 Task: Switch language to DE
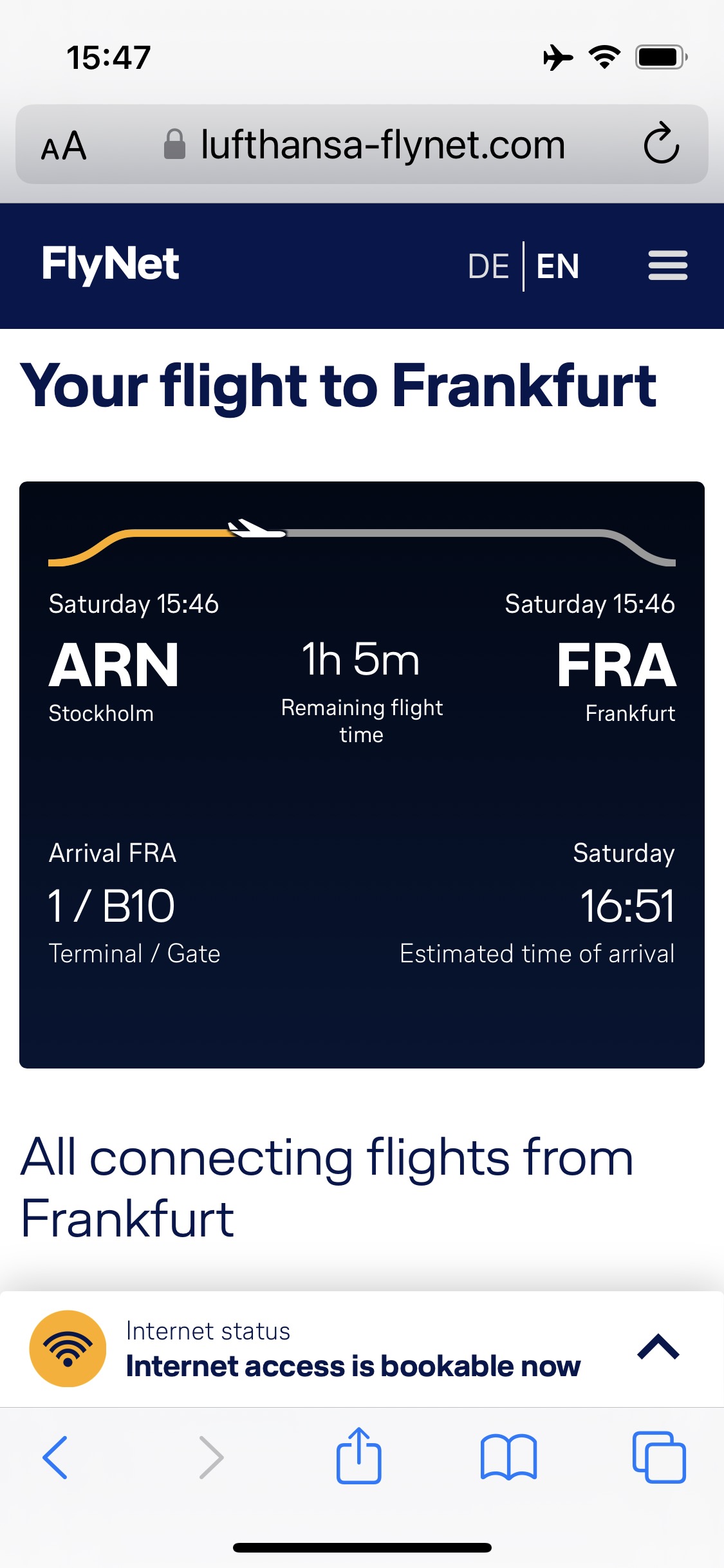click(x=488, y=266)
